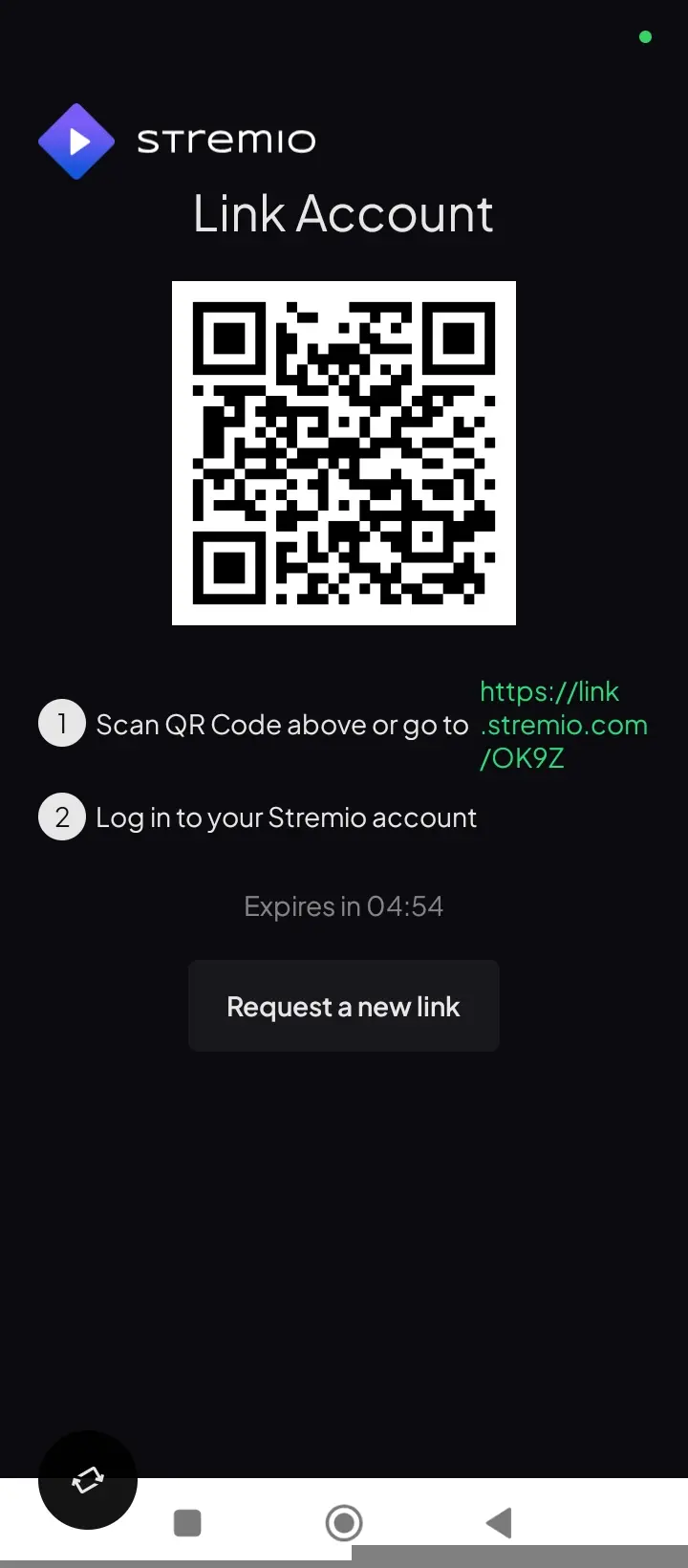Open the link.stremio.com/OK9Z link
The image size is (688, 1568).
coord(564,725)
